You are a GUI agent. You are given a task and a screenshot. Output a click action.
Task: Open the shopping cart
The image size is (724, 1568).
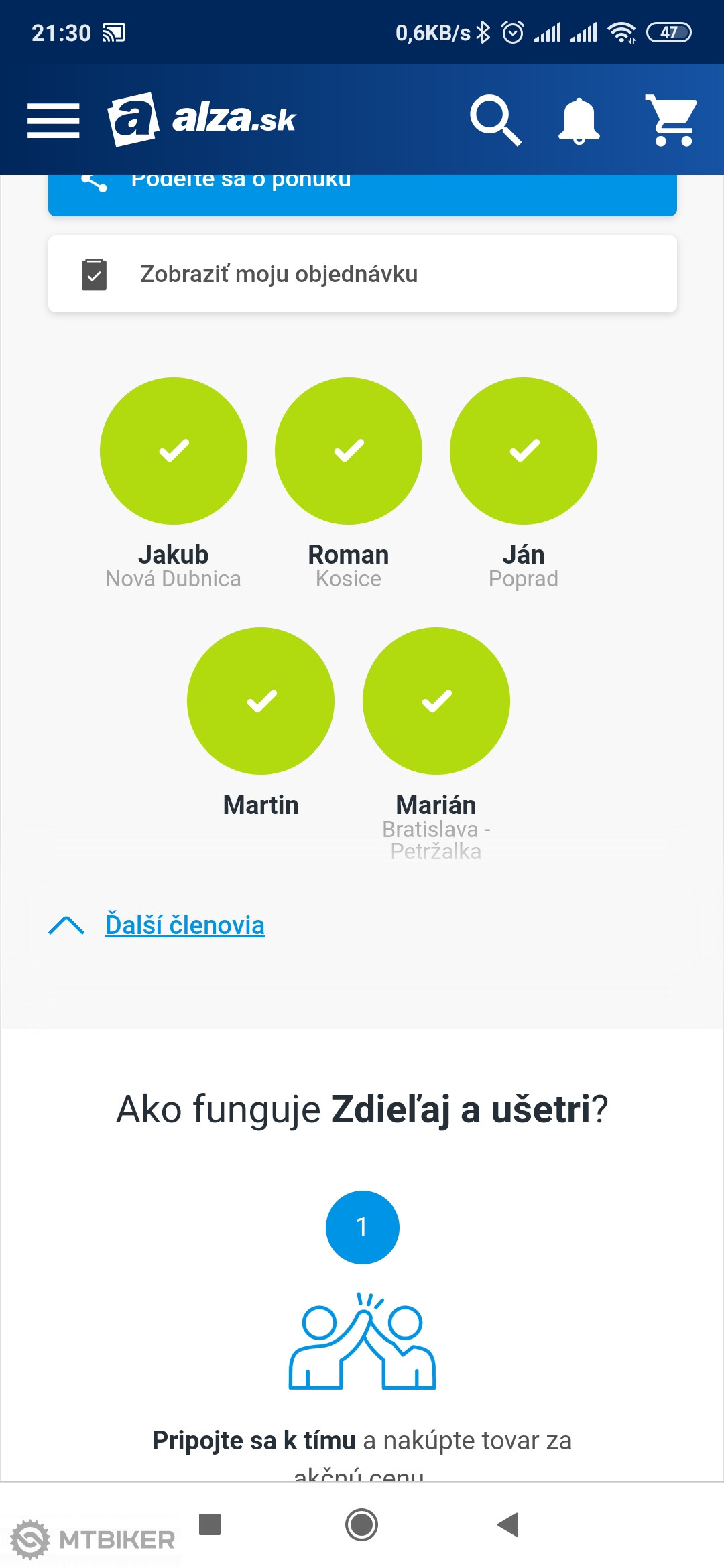click(671, 121)
